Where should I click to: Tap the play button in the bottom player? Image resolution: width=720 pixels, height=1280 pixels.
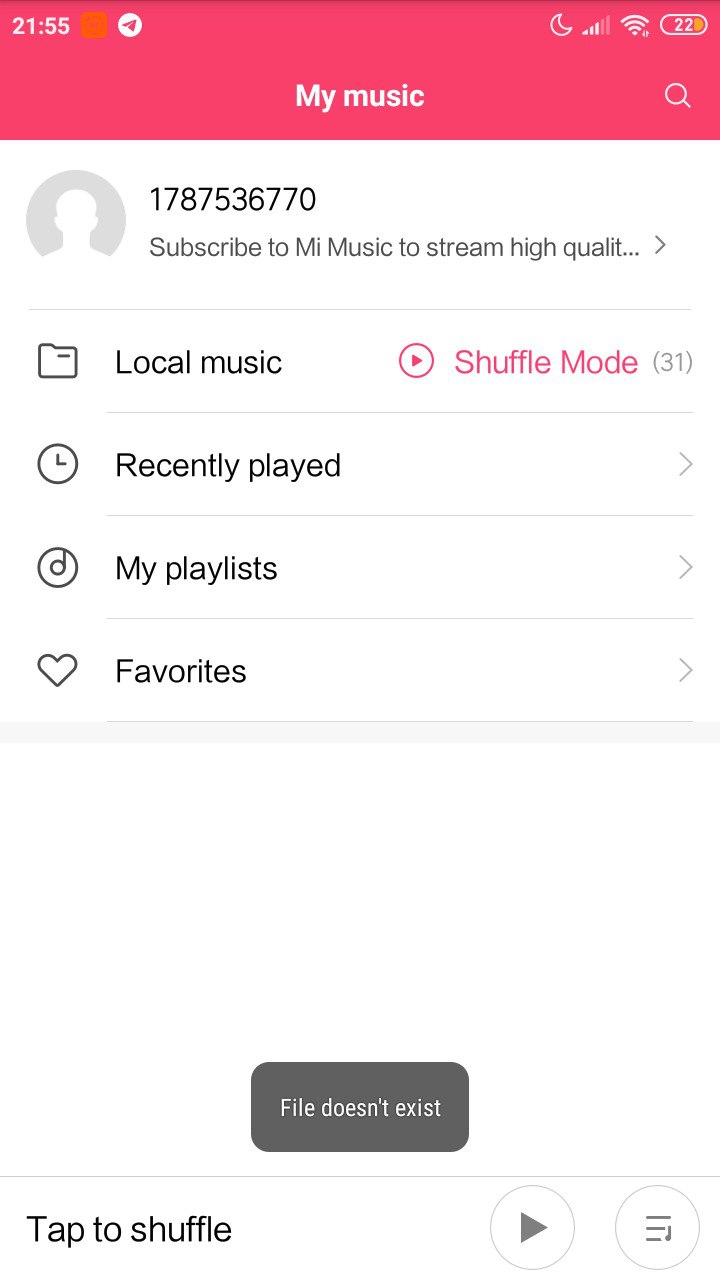point(532,1227)
